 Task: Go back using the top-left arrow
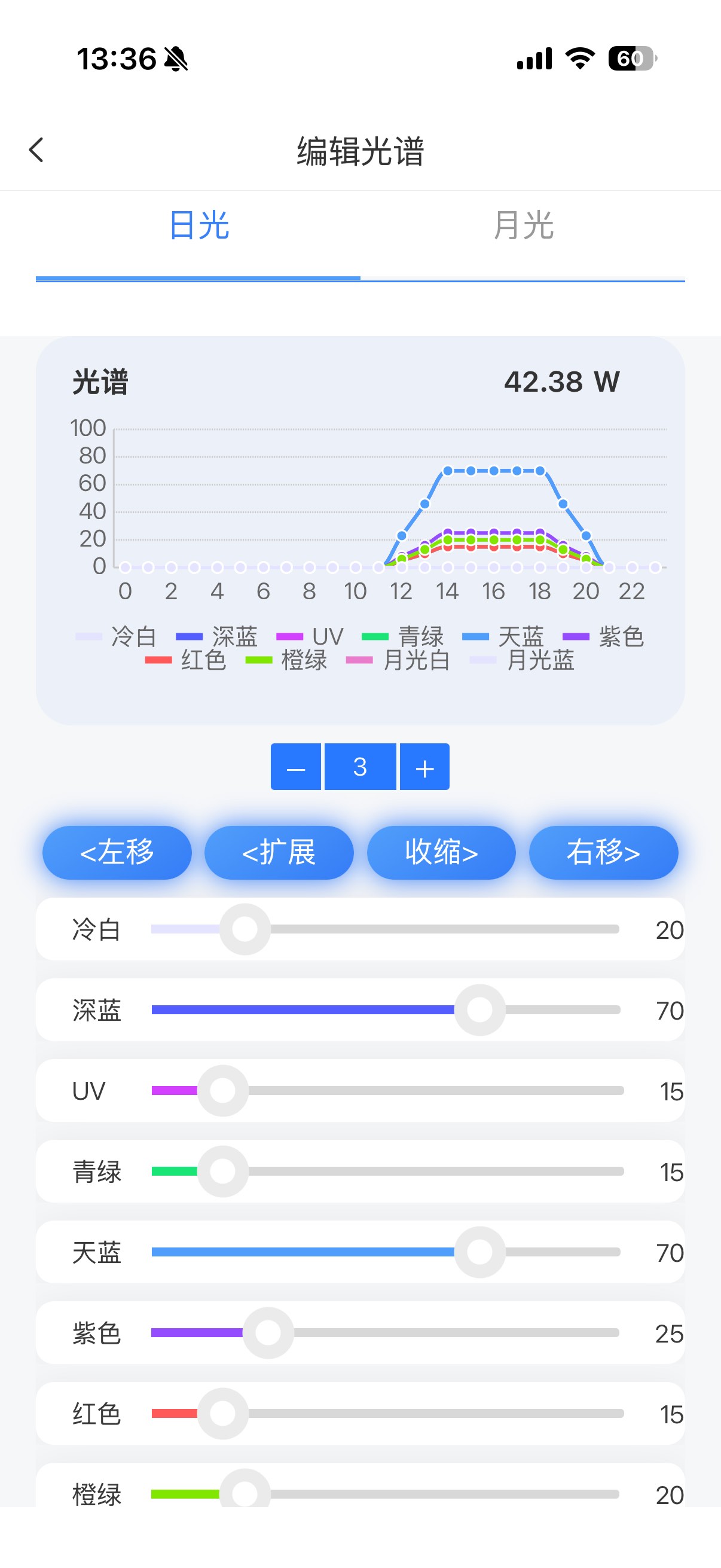pyautogui.click(x=36, y=150)
